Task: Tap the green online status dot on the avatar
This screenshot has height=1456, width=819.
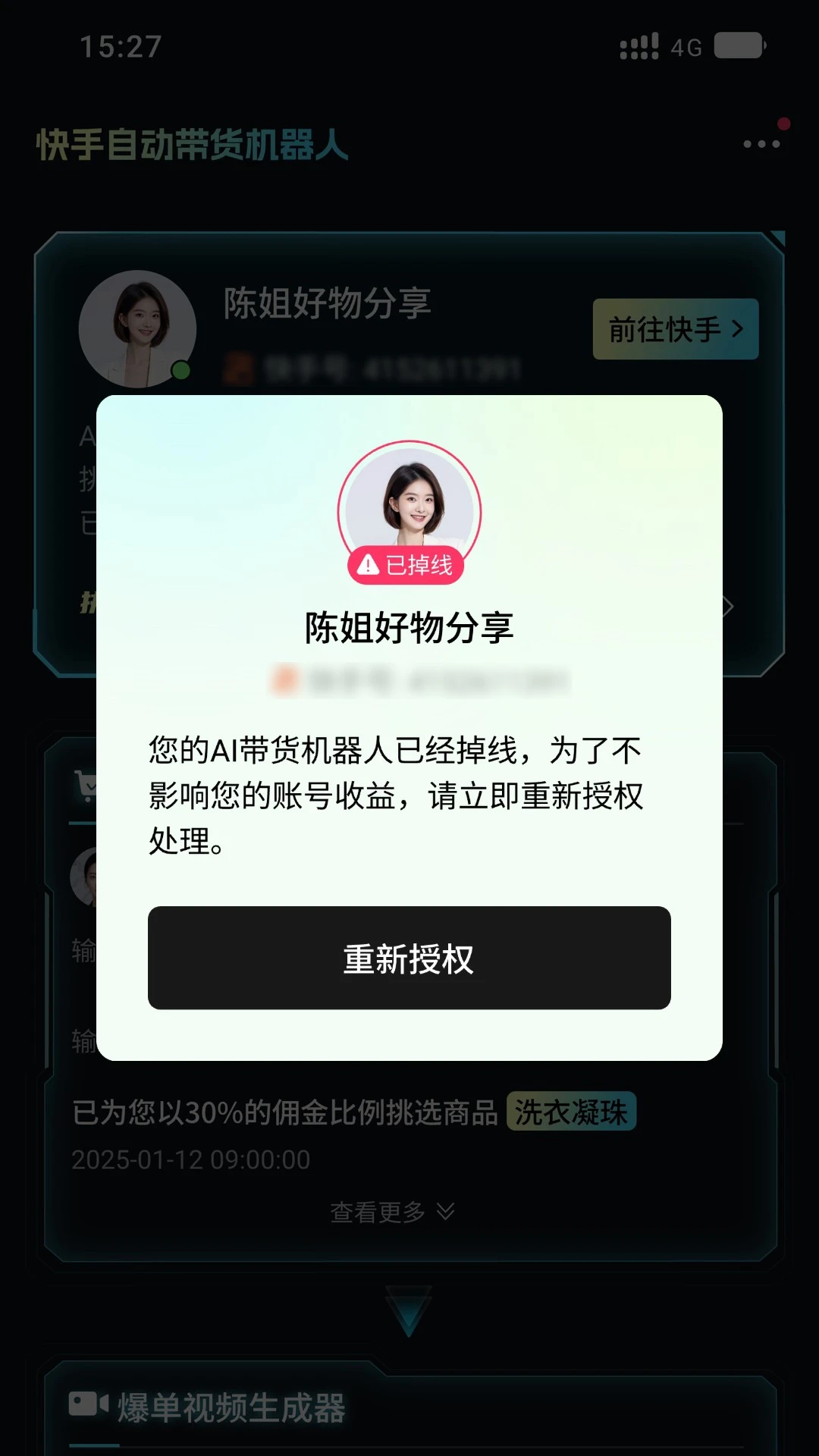Action: 180,370
